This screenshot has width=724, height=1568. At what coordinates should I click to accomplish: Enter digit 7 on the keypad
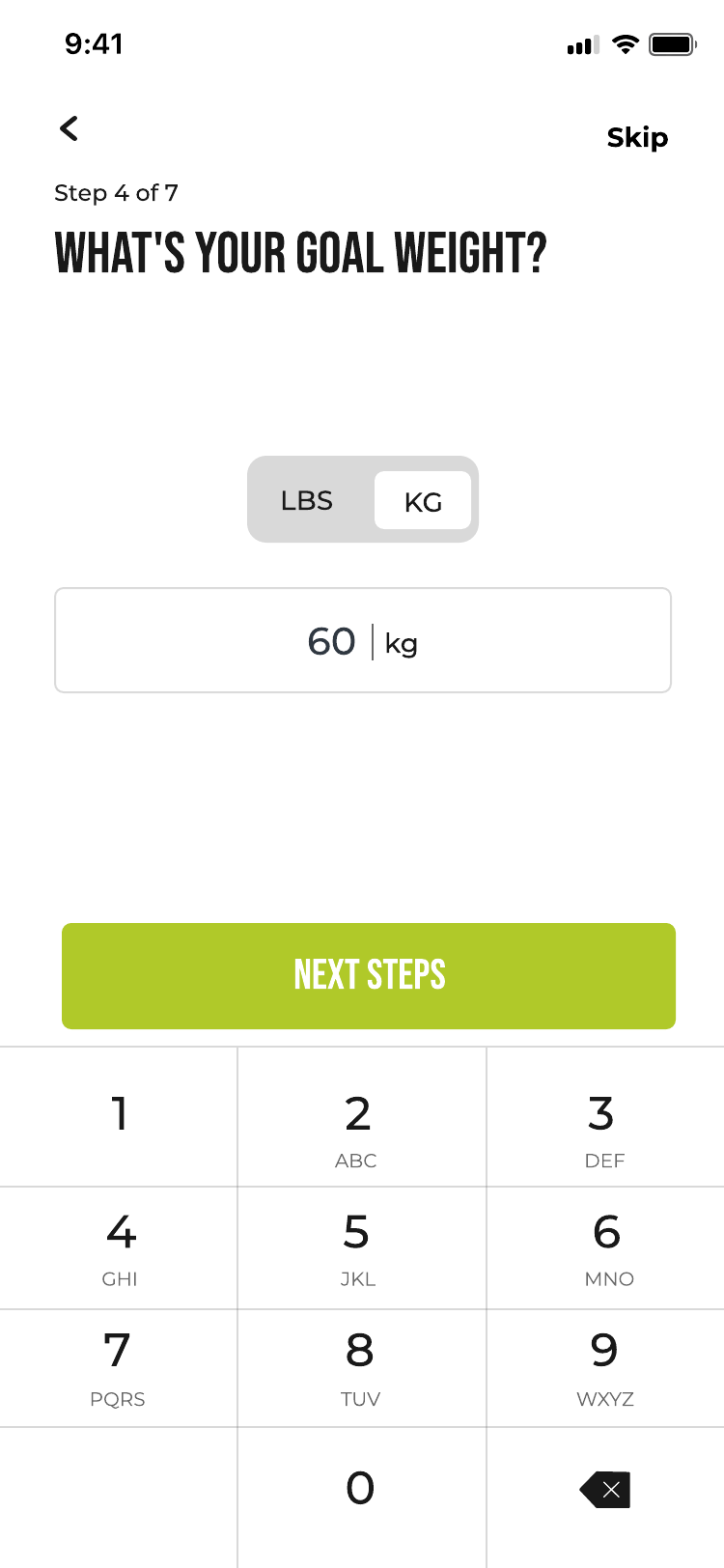point(118,1366)
